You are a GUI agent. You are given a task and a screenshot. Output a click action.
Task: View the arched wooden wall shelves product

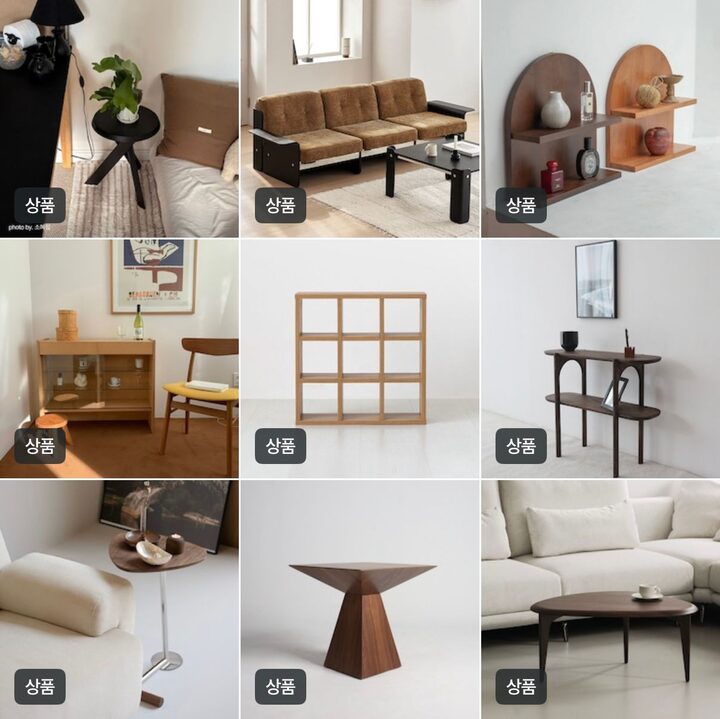600,118
